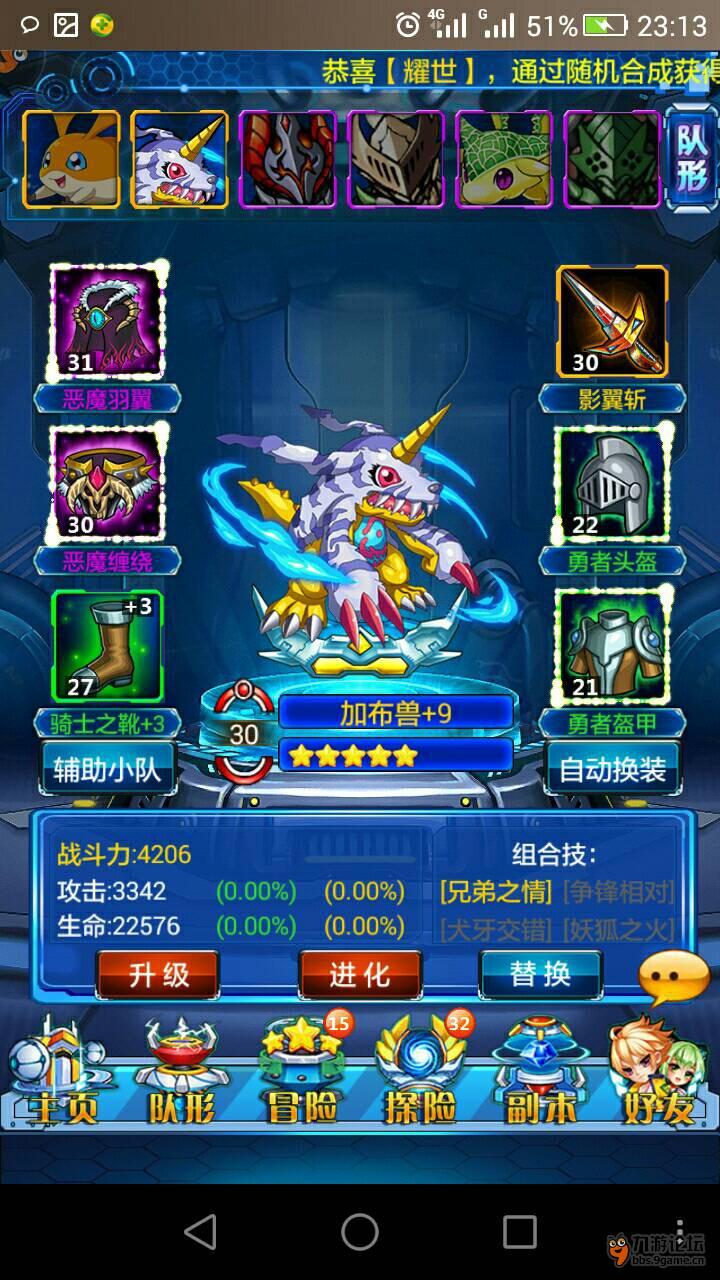Tap 自动换装 auto-equip button
Image resolution: width=720 pixels, height=1280 pixels.
click(613, 770)
